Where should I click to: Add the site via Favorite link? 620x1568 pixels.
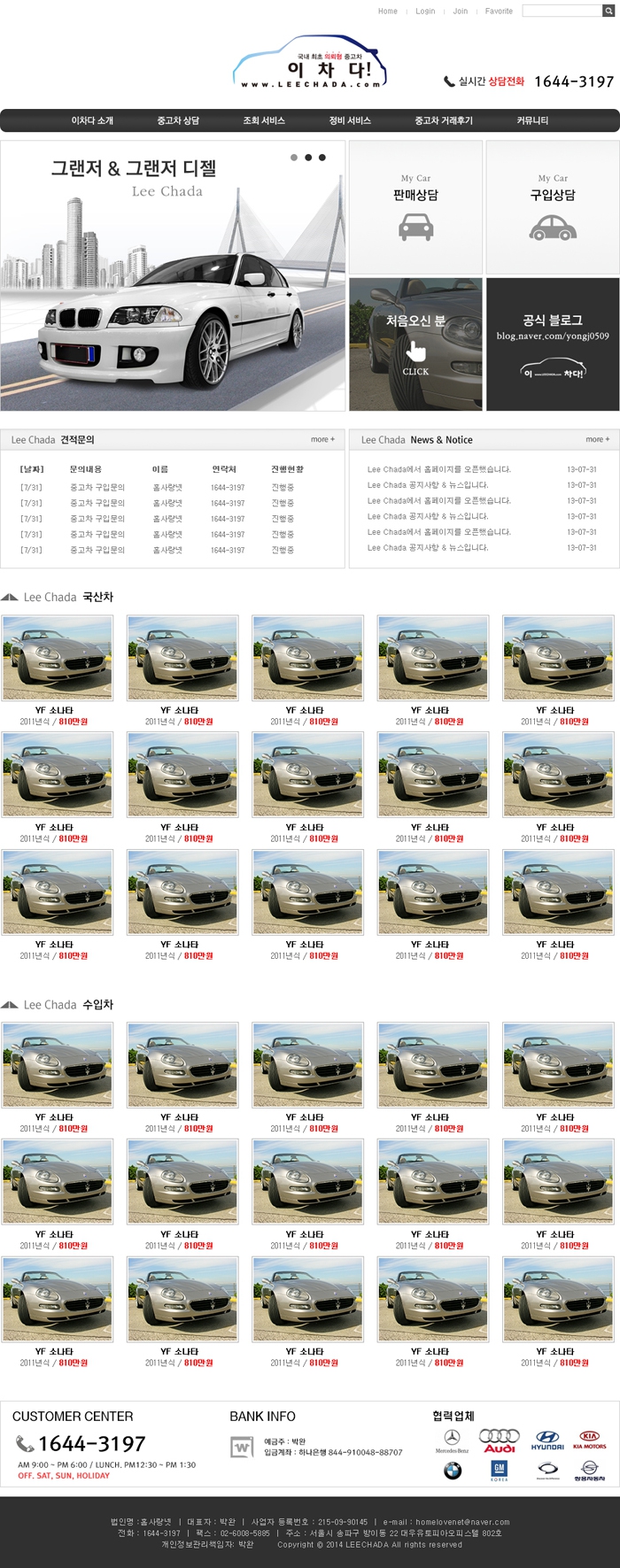pyautogui.click(x=499, y=12)
